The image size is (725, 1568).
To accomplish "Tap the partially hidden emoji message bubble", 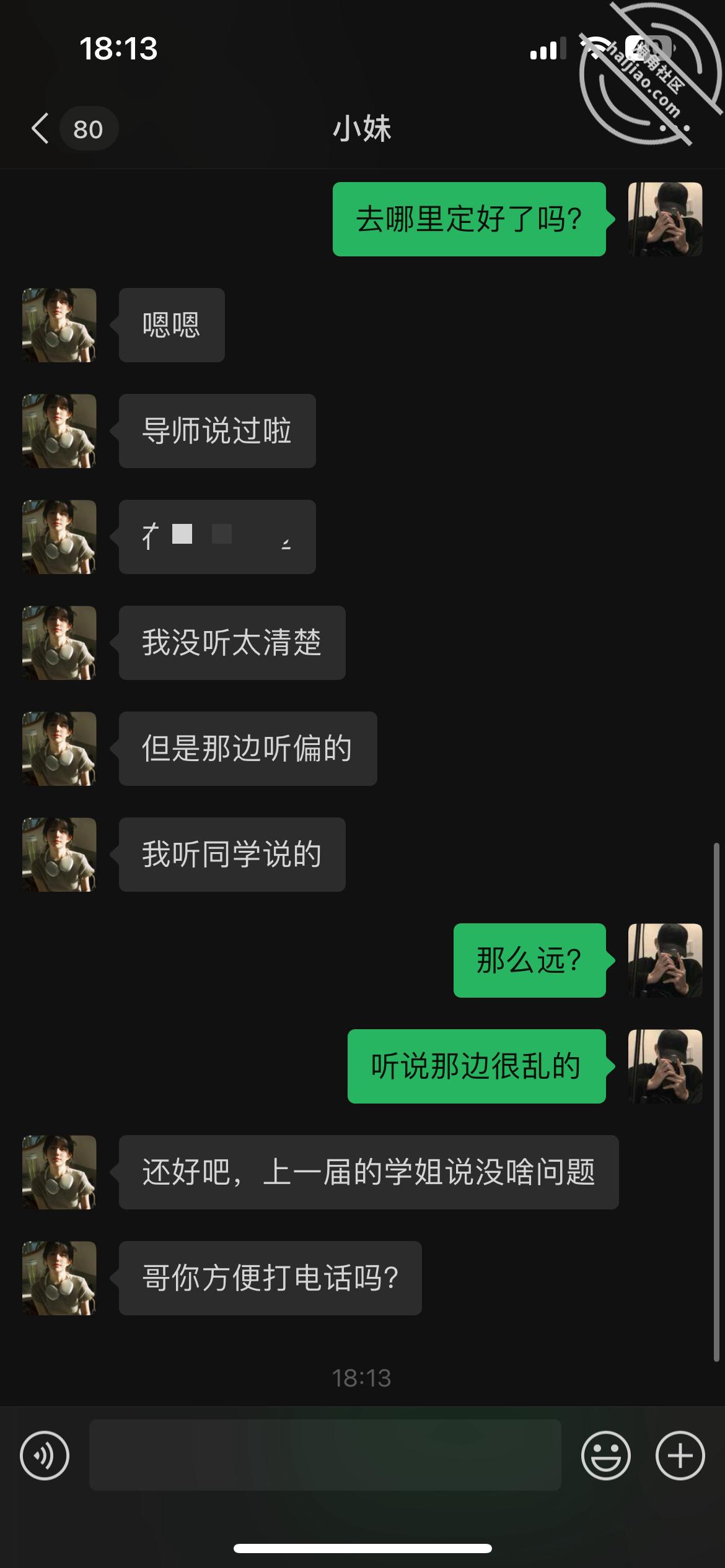I will (x=217, y=536).
